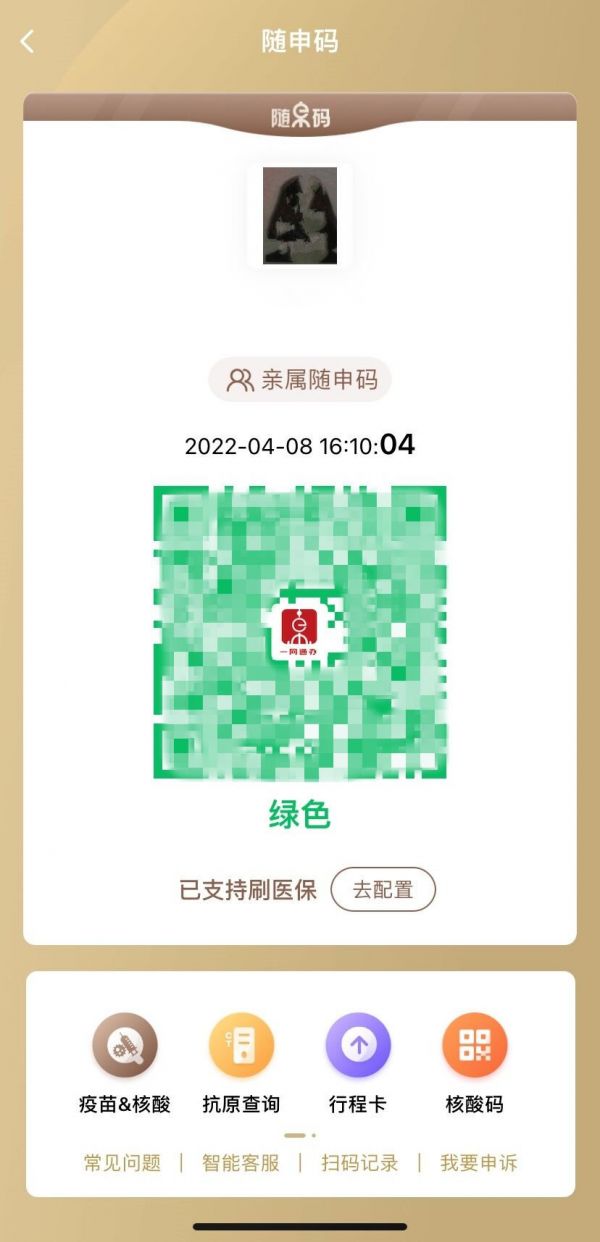Tap the profile photo thumbnail
The width and height of the screenshot is (600, 1242).
[300, 216]
